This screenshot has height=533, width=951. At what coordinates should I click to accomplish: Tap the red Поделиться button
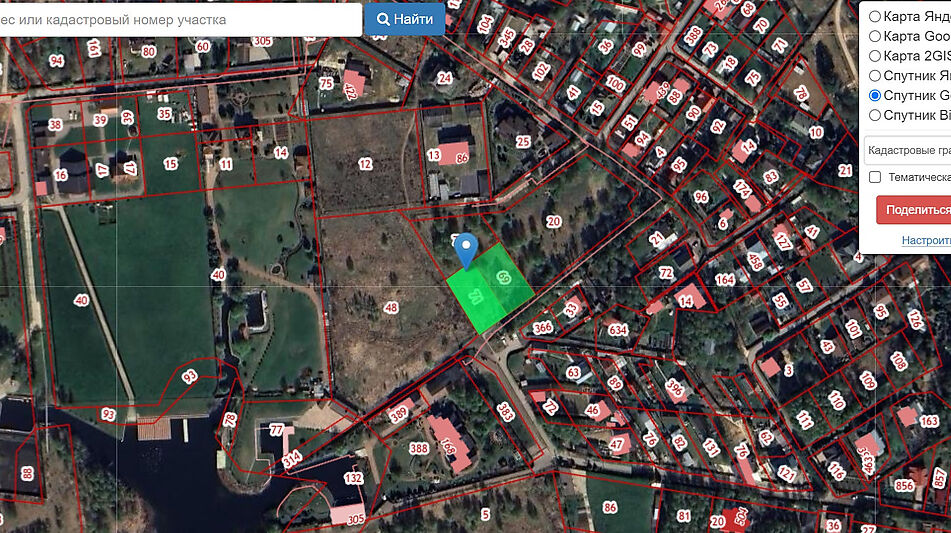916,209
